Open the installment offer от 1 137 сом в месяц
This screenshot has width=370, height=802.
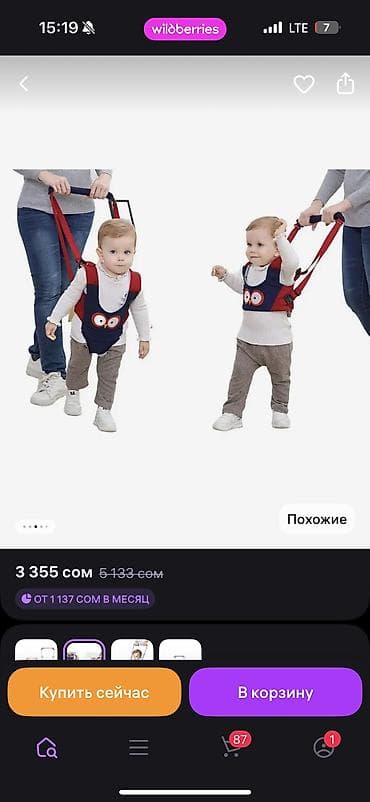point(85,598)
